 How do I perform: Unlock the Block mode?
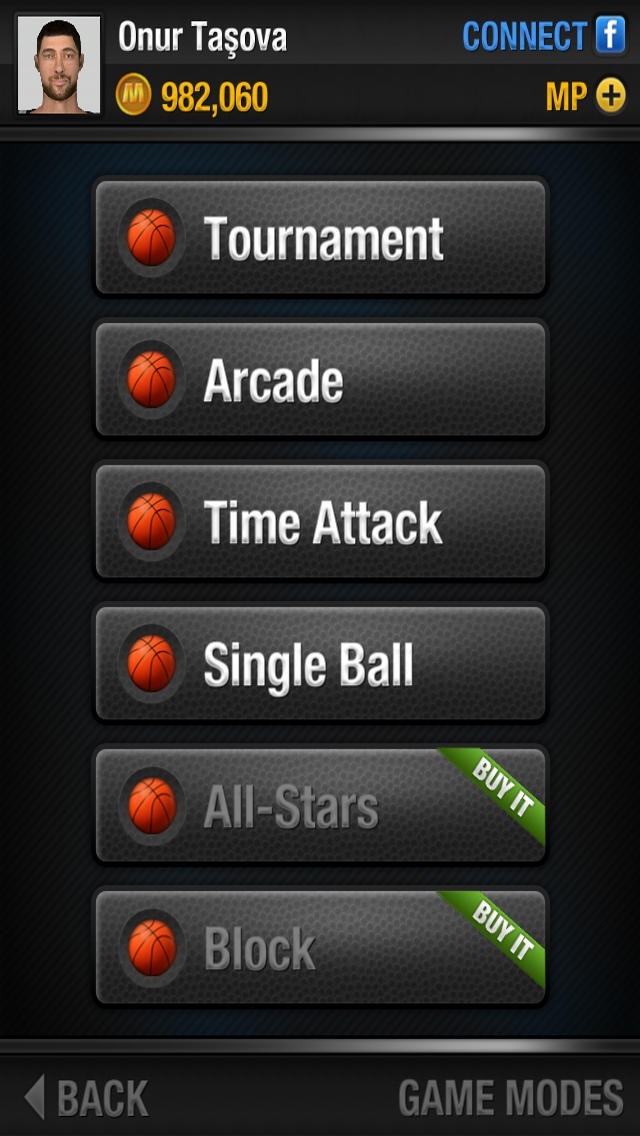tap(320, 947)
